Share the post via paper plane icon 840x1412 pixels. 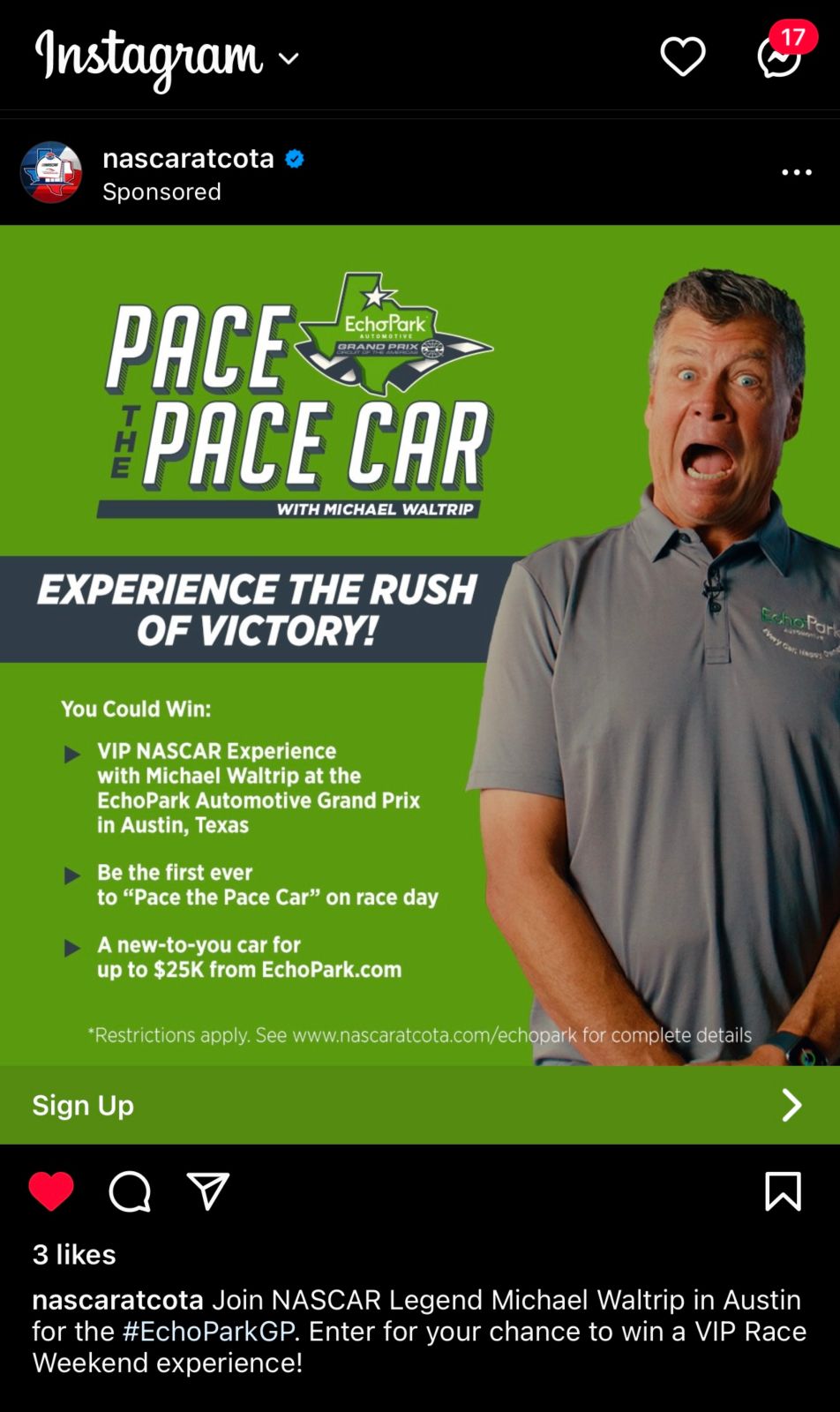(208, 1191)
